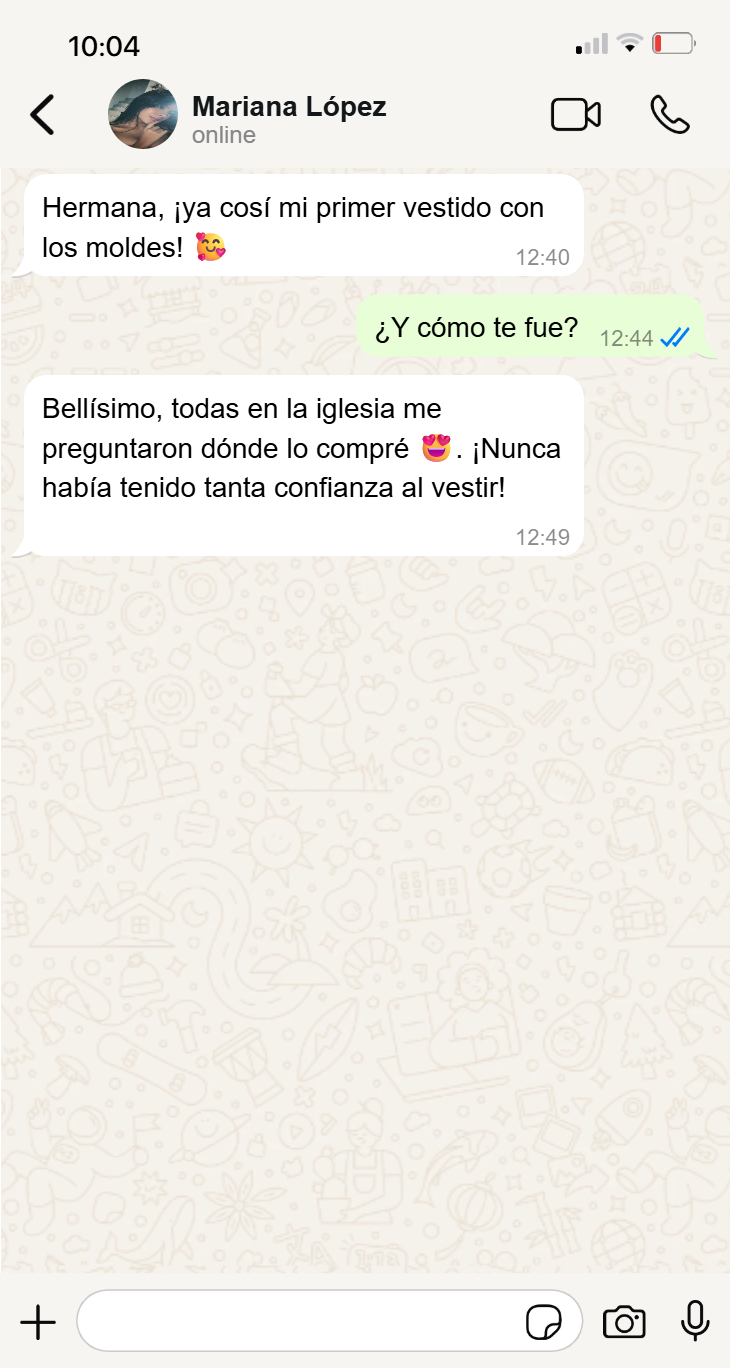Start a video call with Mariana
Viewport: 730px width, 1368px height.
576,115
